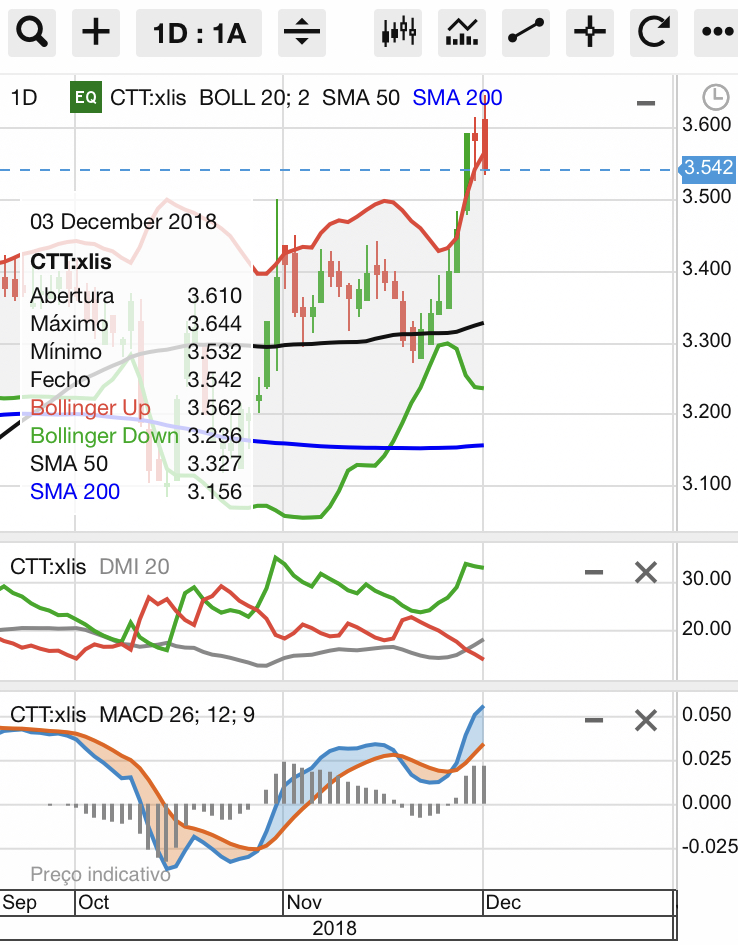Change chart type via candlestick icon

click(398, 32)
